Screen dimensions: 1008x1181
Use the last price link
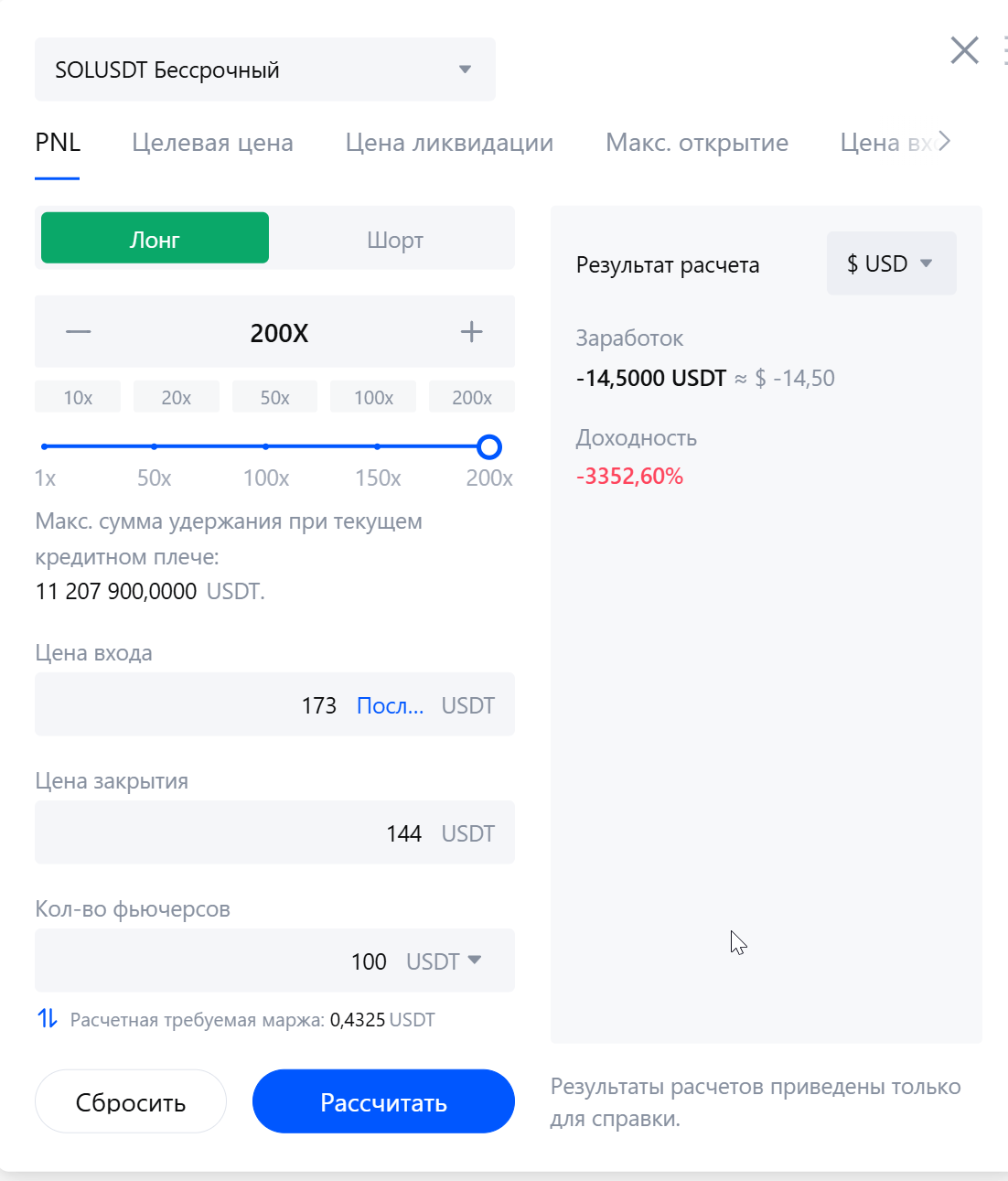[x=390, y=705]
